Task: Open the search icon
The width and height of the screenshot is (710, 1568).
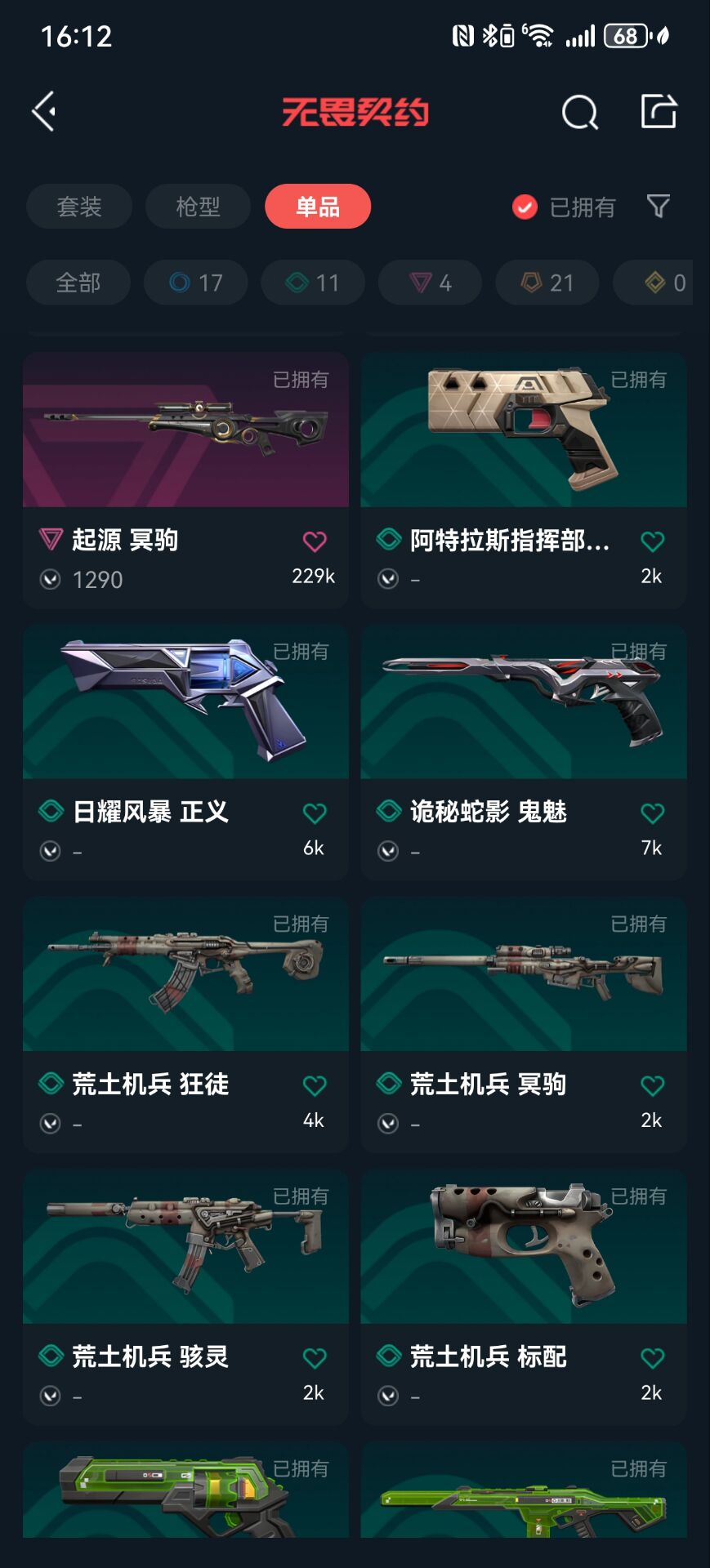Action: [579, 112]
